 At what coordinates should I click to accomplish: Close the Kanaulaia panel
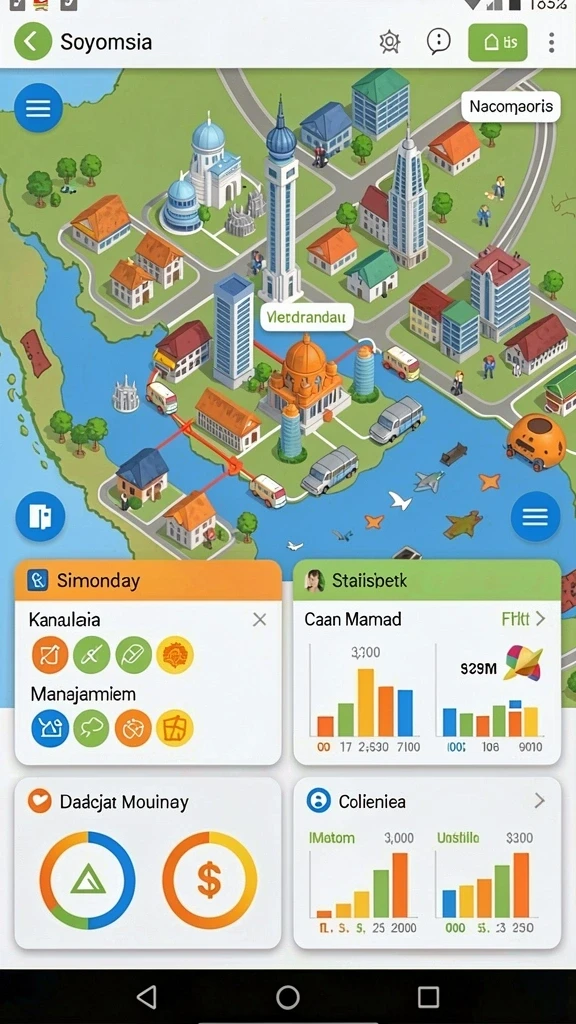259,620
